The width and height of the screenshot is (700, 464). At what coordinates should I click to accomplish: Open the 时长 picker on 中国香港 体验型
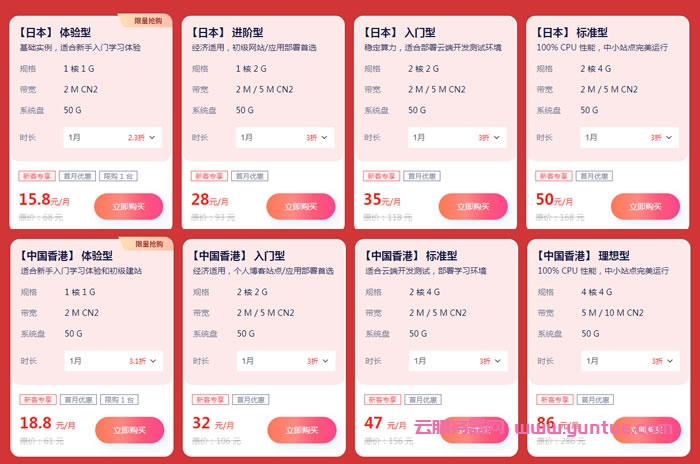[112, 360]
